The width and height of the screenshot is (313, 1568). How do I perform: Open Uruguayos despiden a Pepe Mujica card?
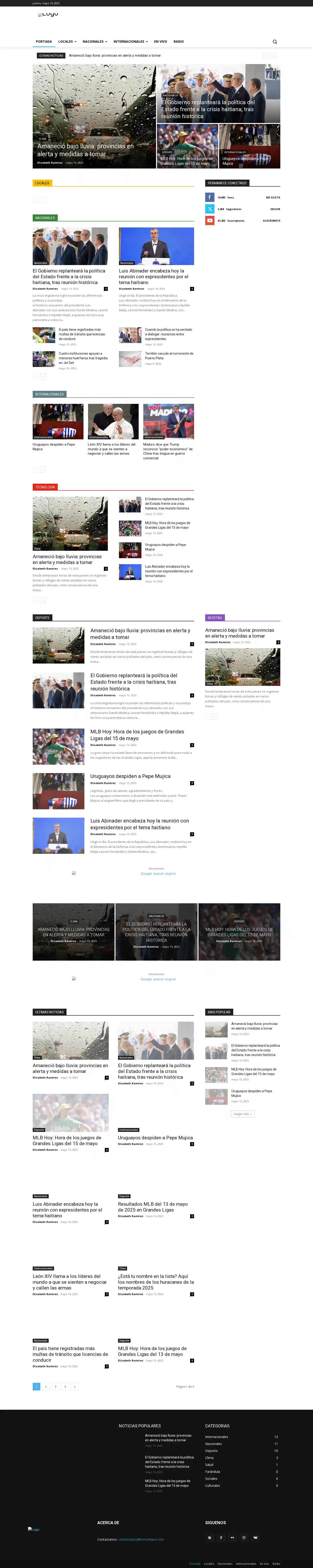tap(54, 446)
